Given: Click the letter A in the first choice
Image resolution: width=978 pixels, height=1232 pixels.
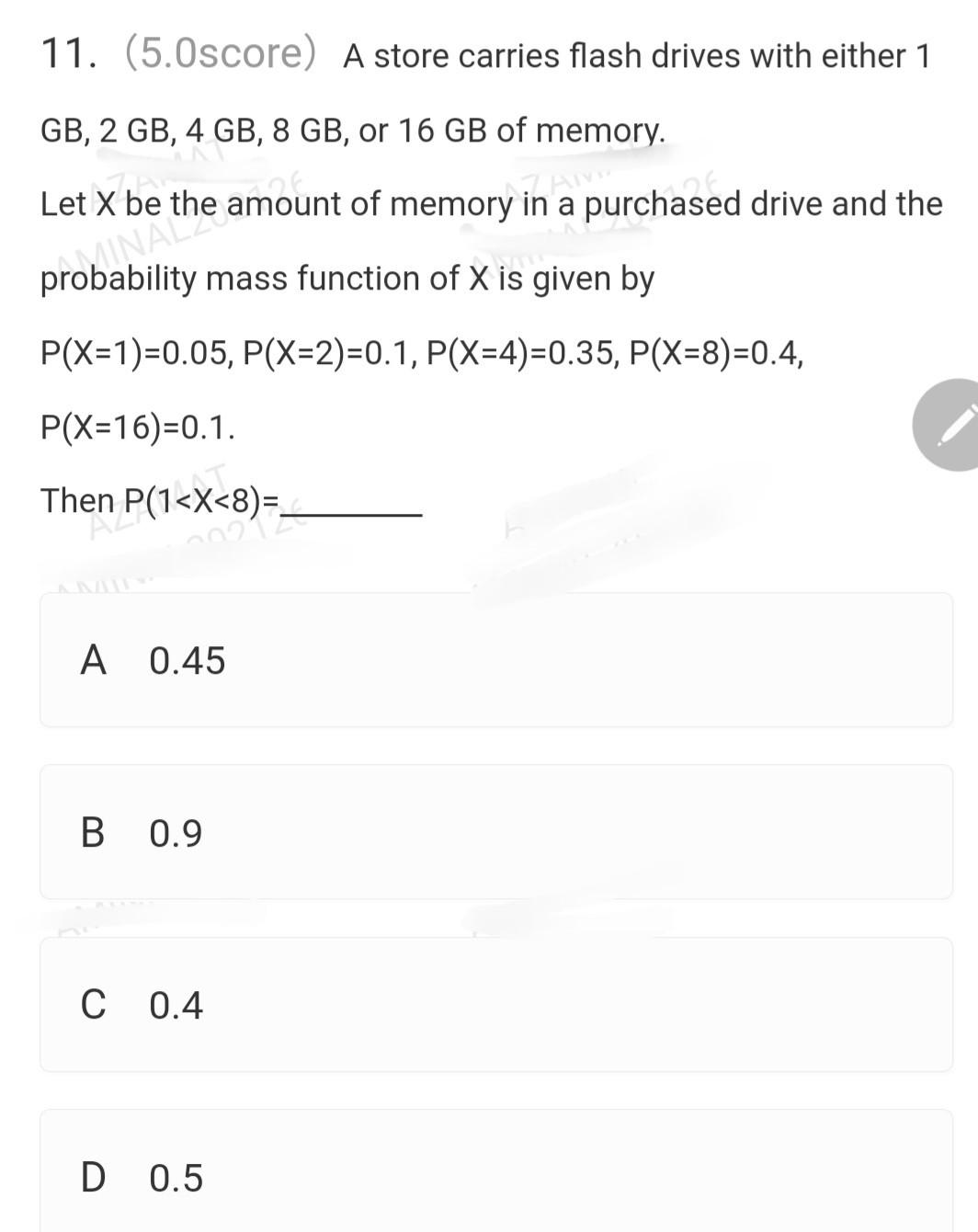Looking at the screenshot, I should 95,659.
